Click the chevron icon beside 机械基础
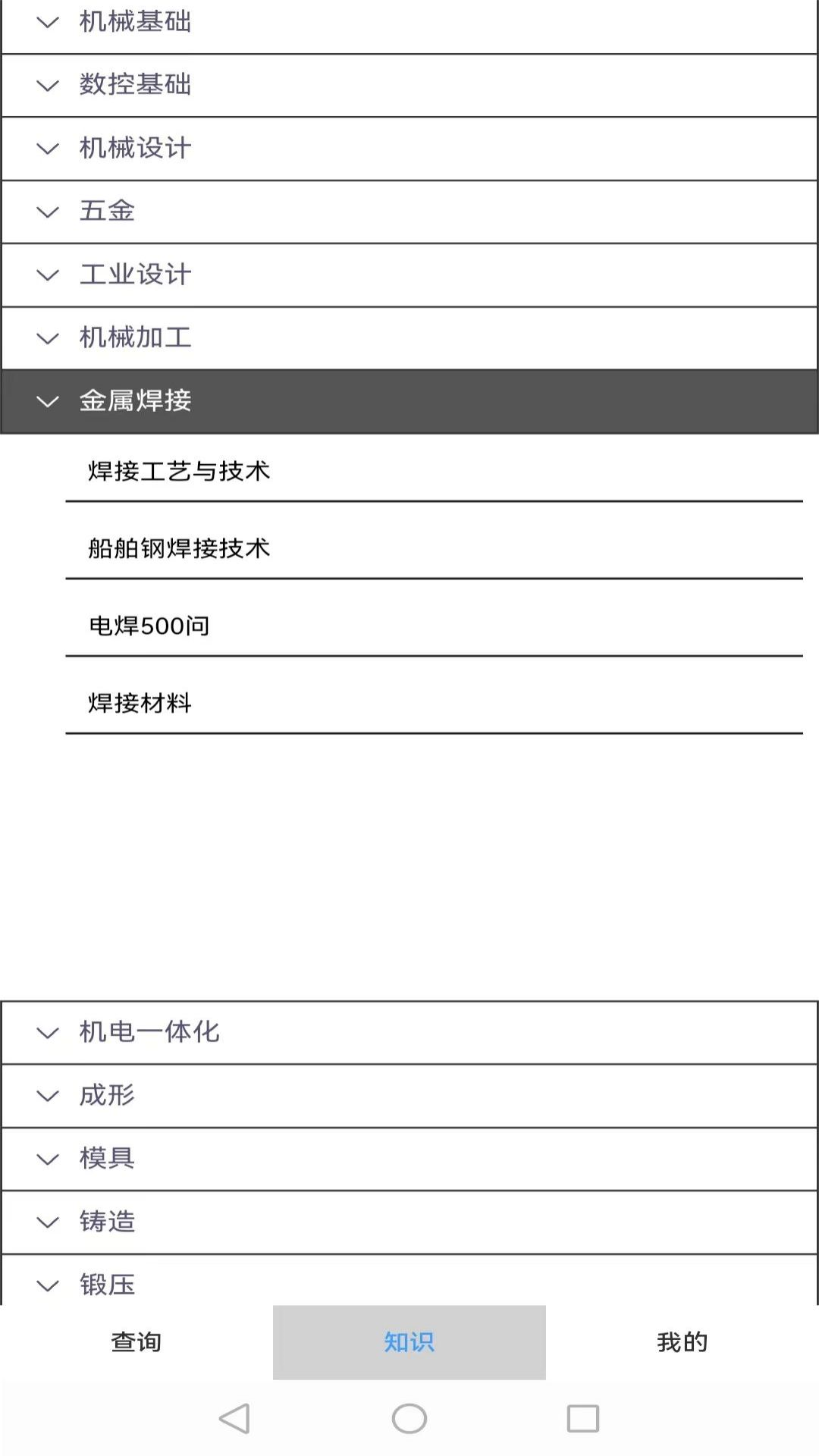The image size is (819, 1456). pyautogui.click(x=47, y=22)
